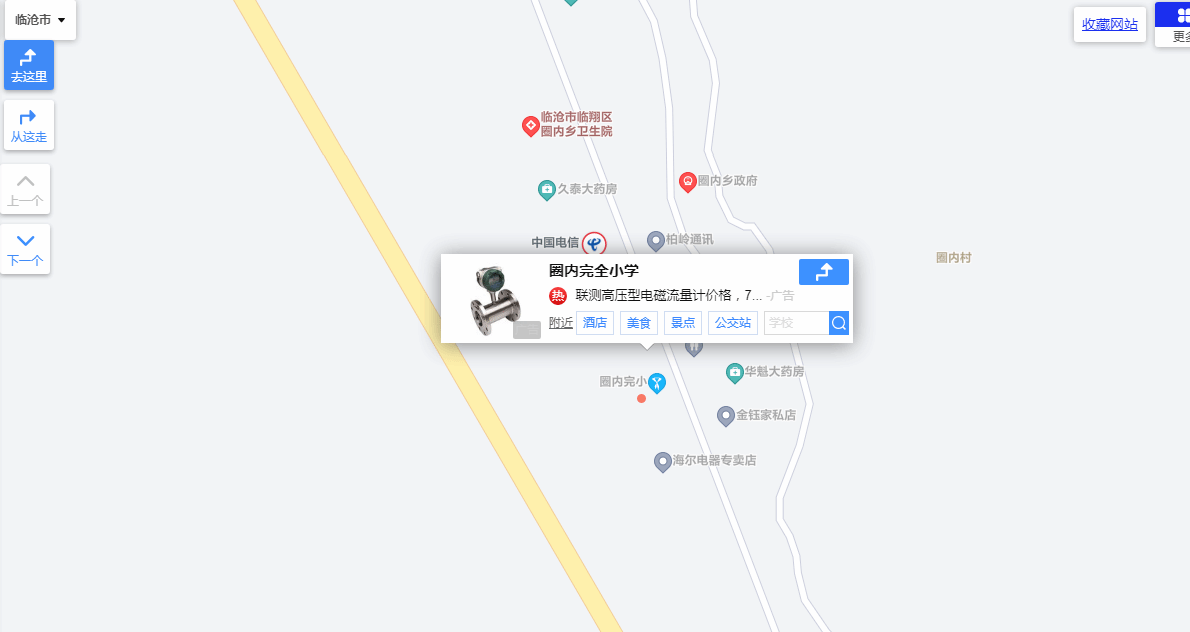This screenshot has width=1190, height=632.
Task: Go to the next result 下一个
Action: tap(26, 249)
